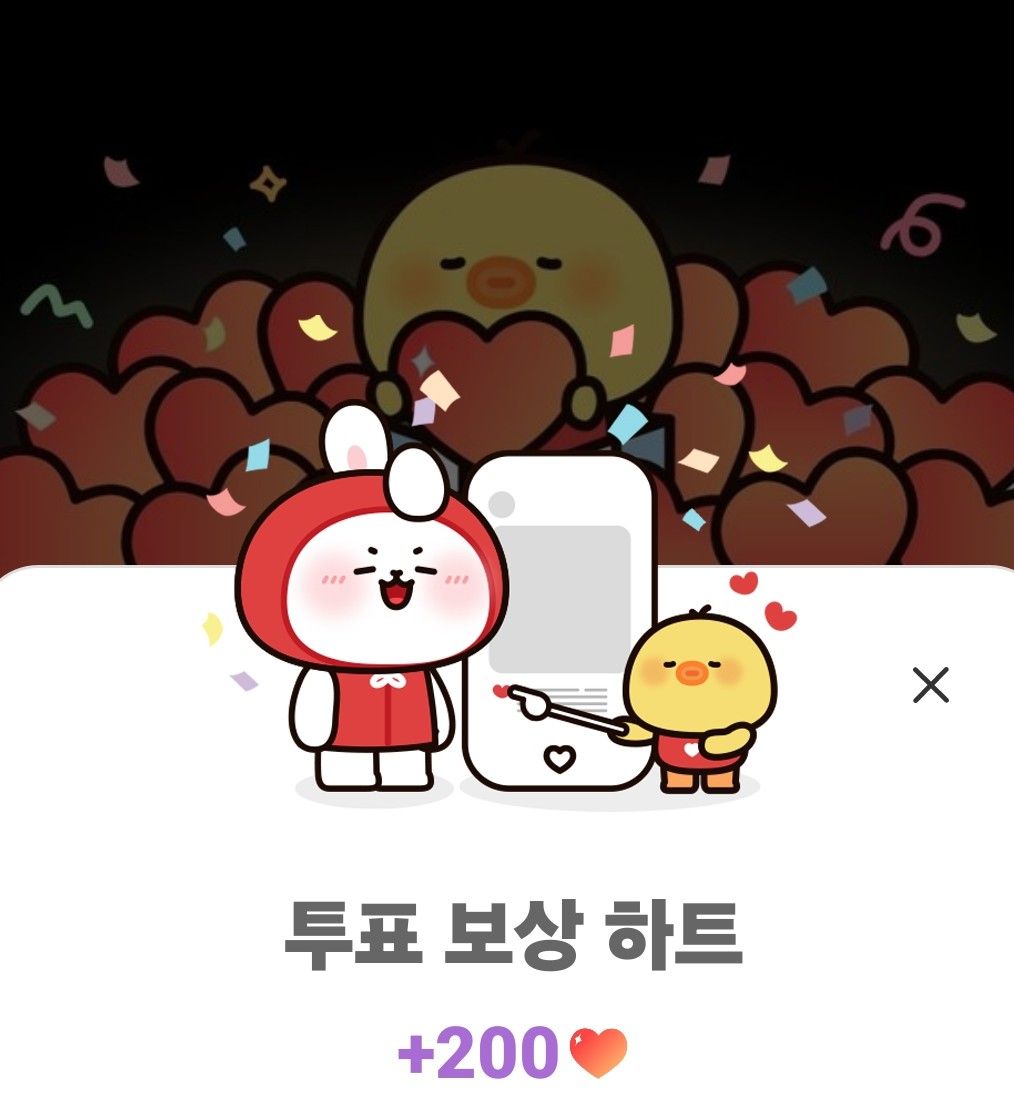
Task: Dismiss the vote reward hearts popup
Action: pyautogui.click(x=930, y=685)
